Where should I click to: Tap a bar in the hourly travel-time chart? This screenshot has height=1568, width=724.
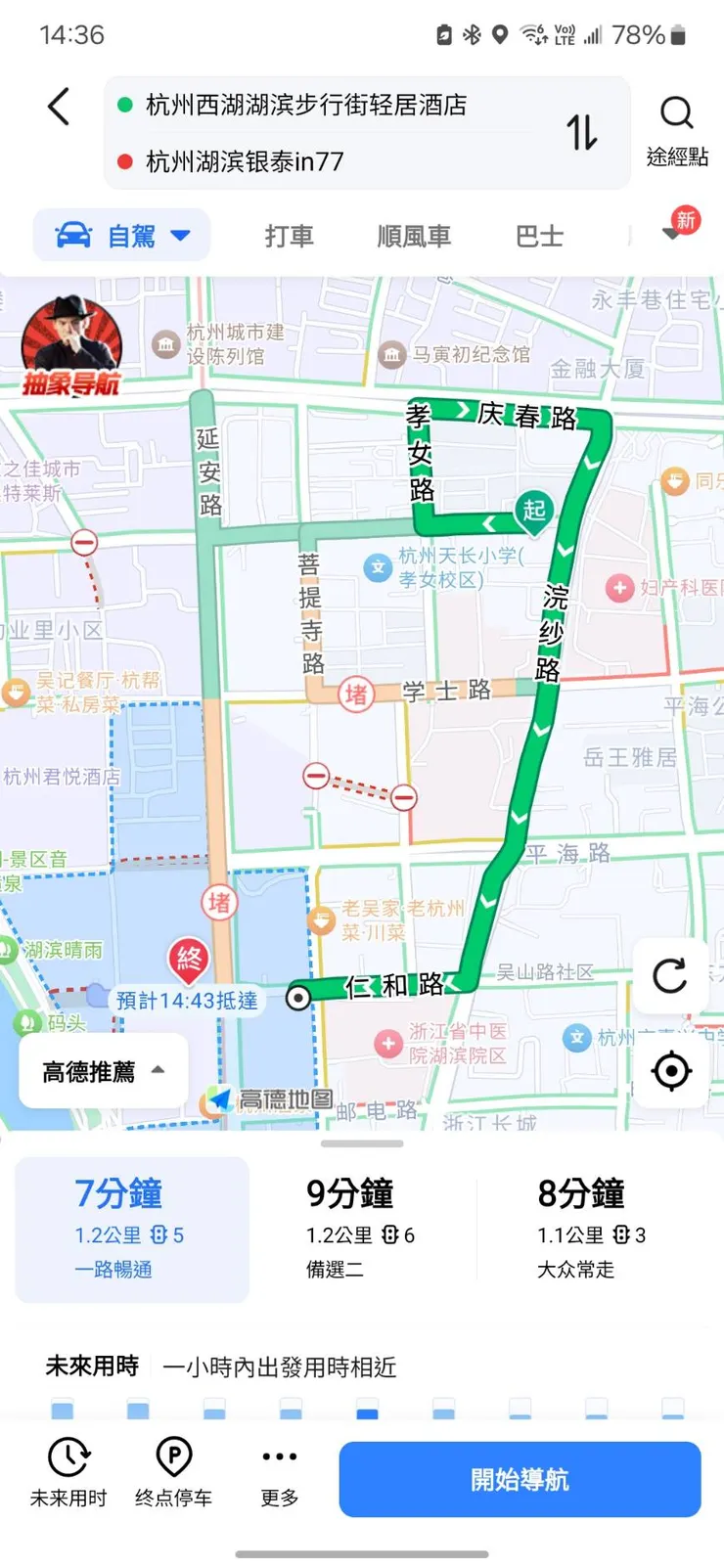pyautogui.click(x=366, y=1411)
